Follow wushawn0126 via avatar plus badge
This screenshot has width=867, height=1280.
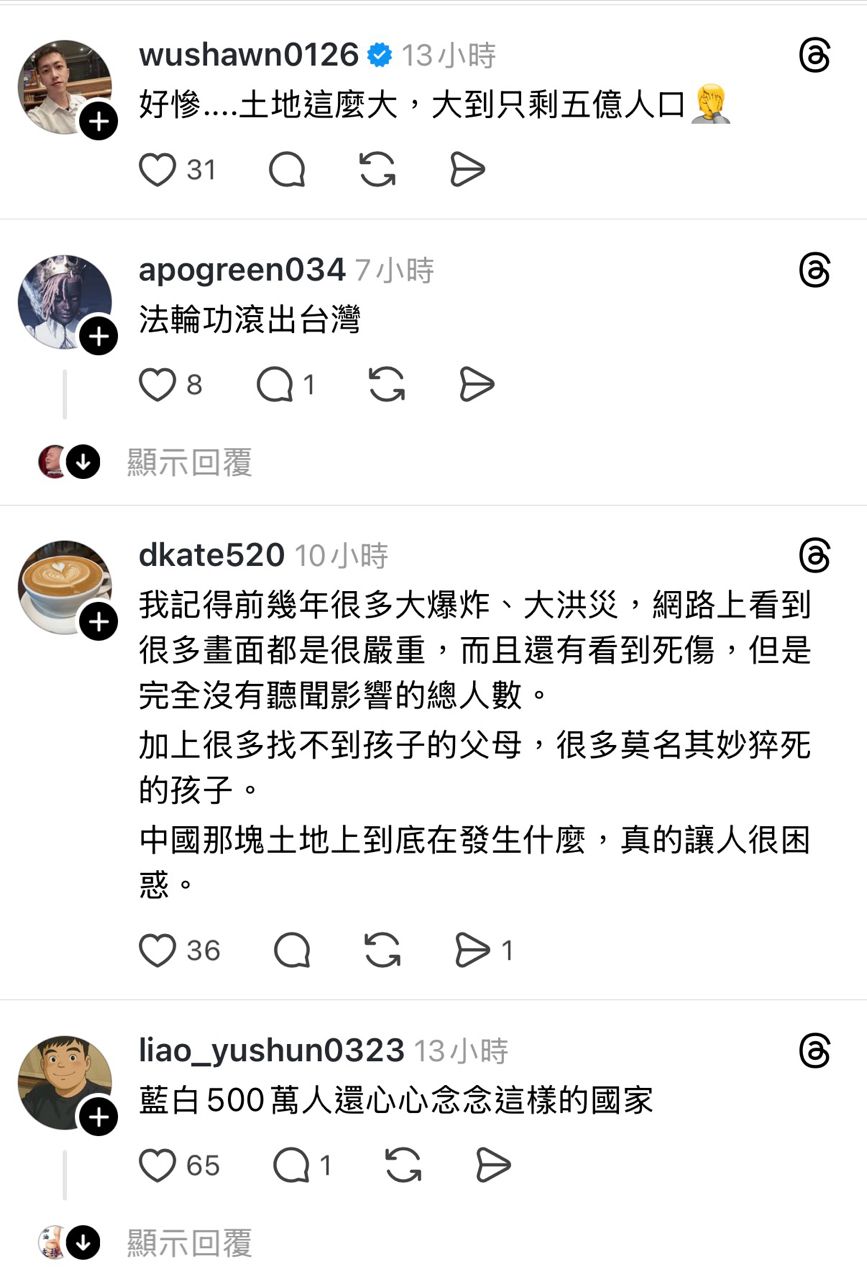coord(99,122)
